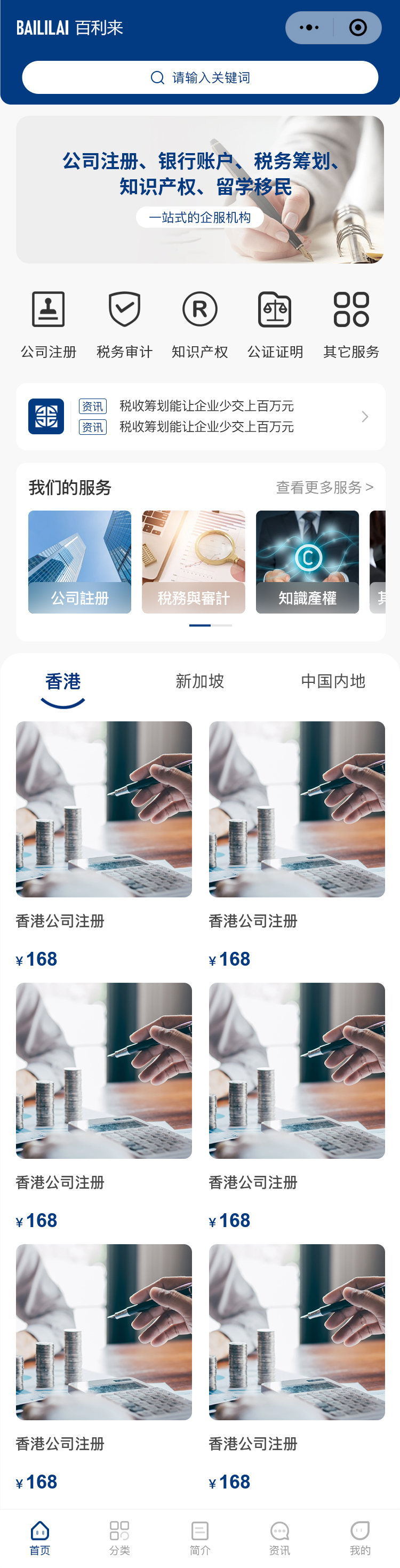The image size is (400, 1568).
Task: Go to 分类 in bottom navigation
Action: coord(119,1538)
